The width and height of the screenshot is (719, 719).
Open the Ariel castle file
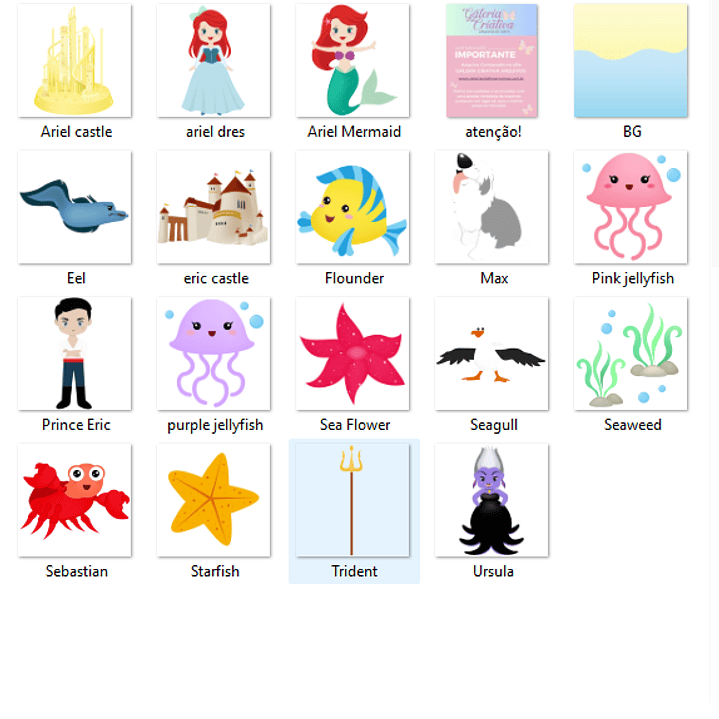pos(75,62)
